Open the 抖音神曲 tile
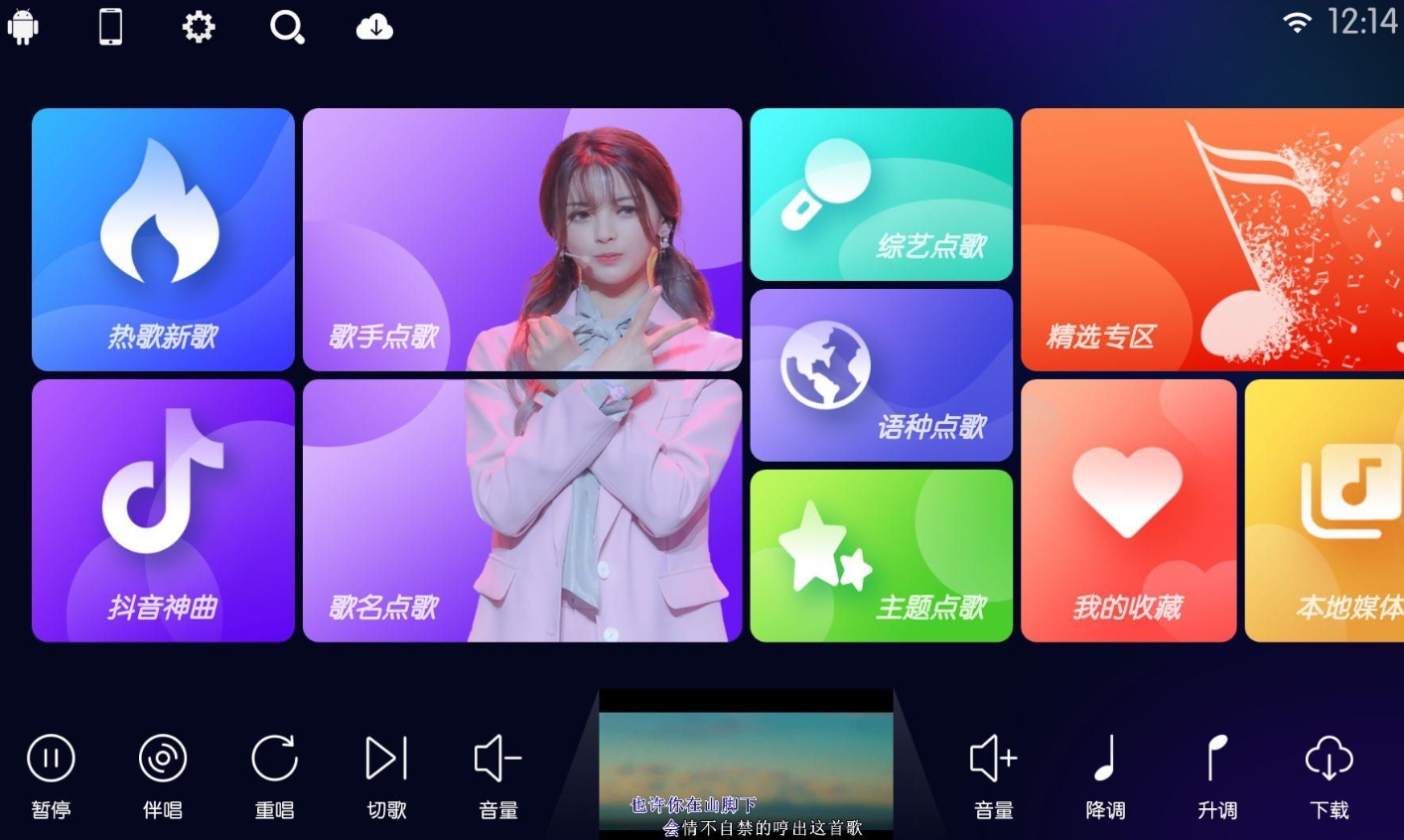 [163, 510]
